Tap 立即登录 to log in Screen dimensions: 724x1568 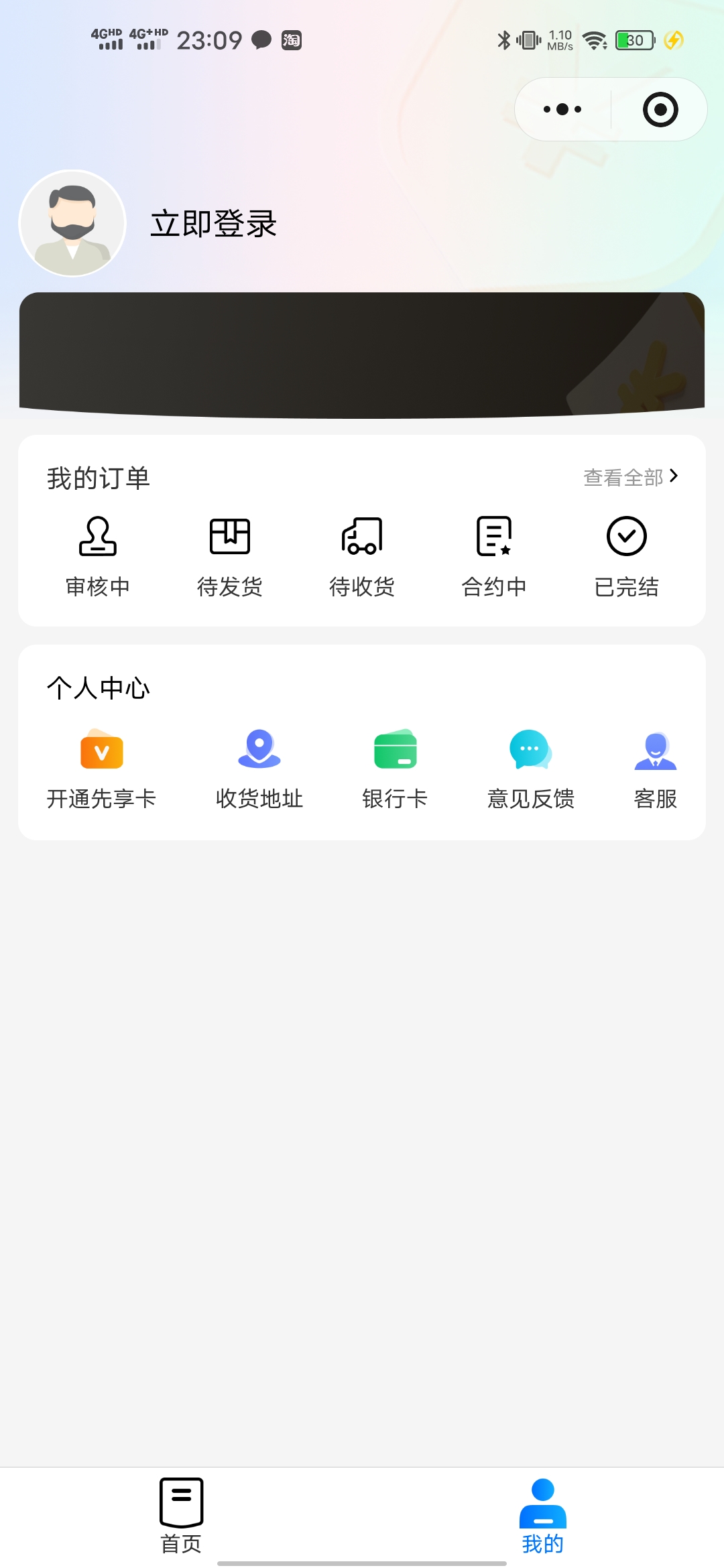213,224
